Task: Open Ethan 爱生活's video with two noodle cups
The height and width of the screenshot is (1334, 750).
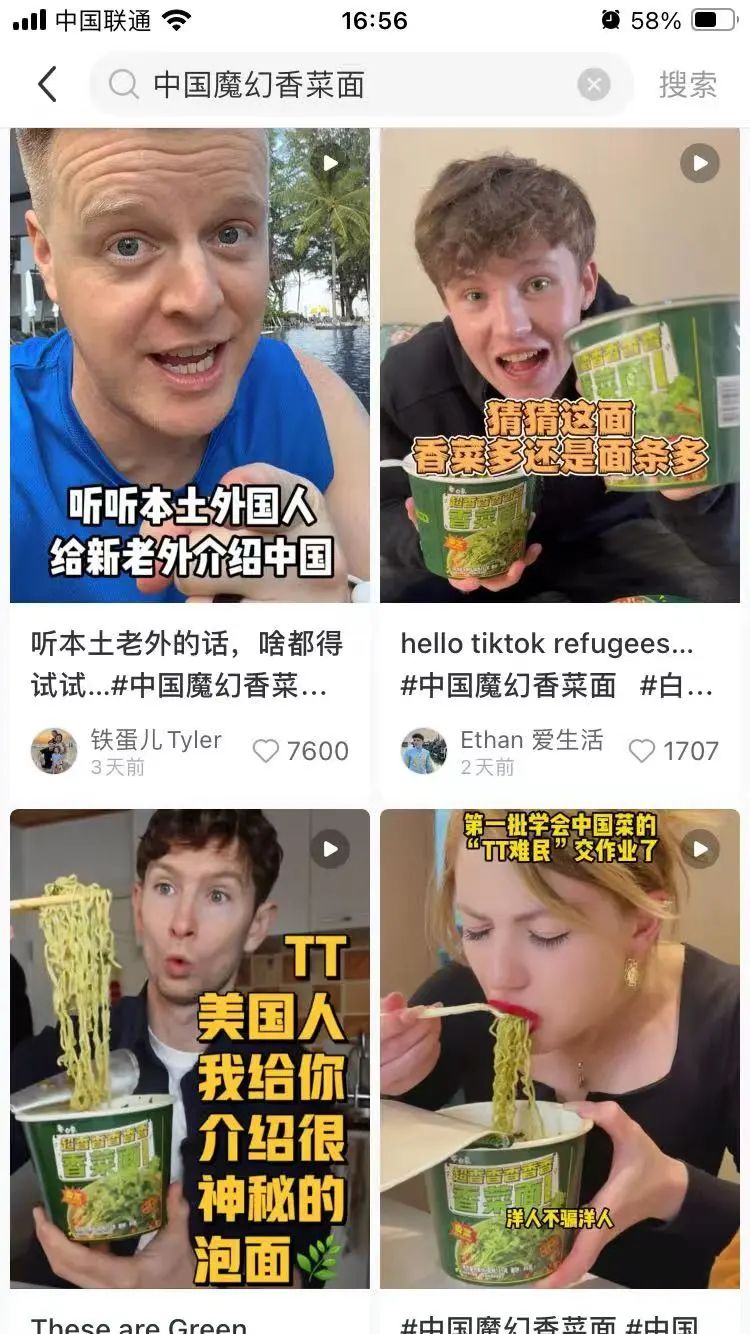Action: [x=560, y=365]
